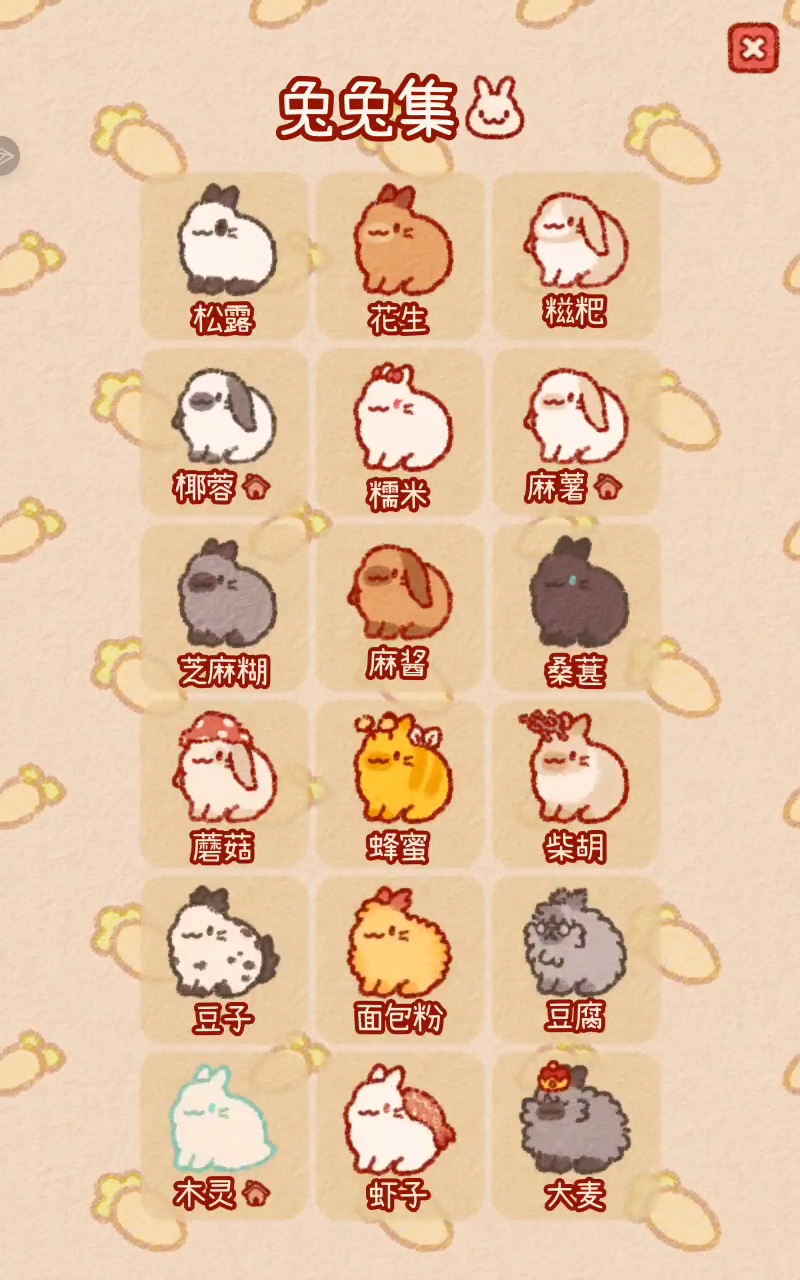Viewport: 800px width, 1280px height.
Task: View the 豆子 bunny card
Action: tap(224, 960)
